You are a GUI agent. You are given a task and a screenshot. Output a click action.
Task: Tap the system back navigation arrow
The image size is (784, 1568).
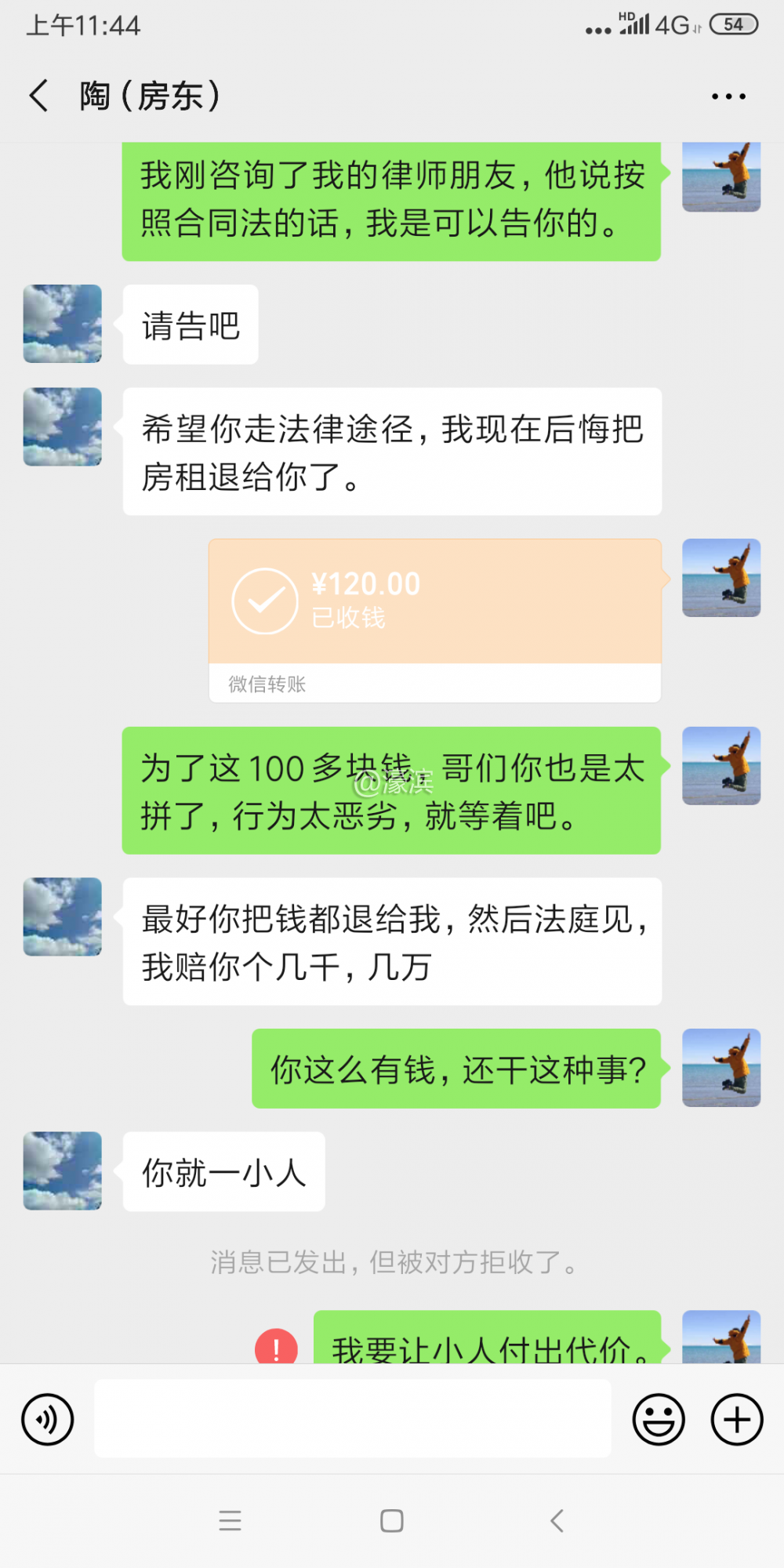[x=557, y=1520]
